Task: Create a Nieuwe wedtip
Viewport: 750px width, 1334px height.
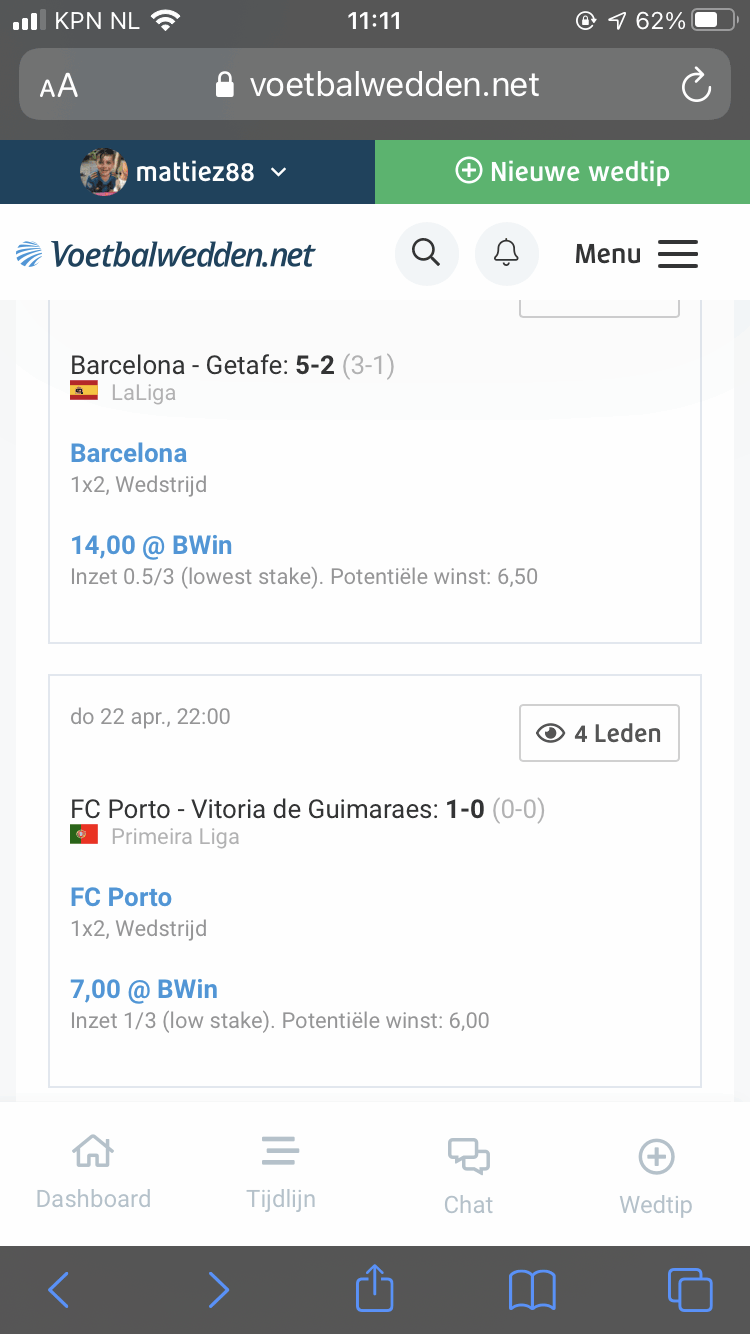Action: [x=562, y=172]
